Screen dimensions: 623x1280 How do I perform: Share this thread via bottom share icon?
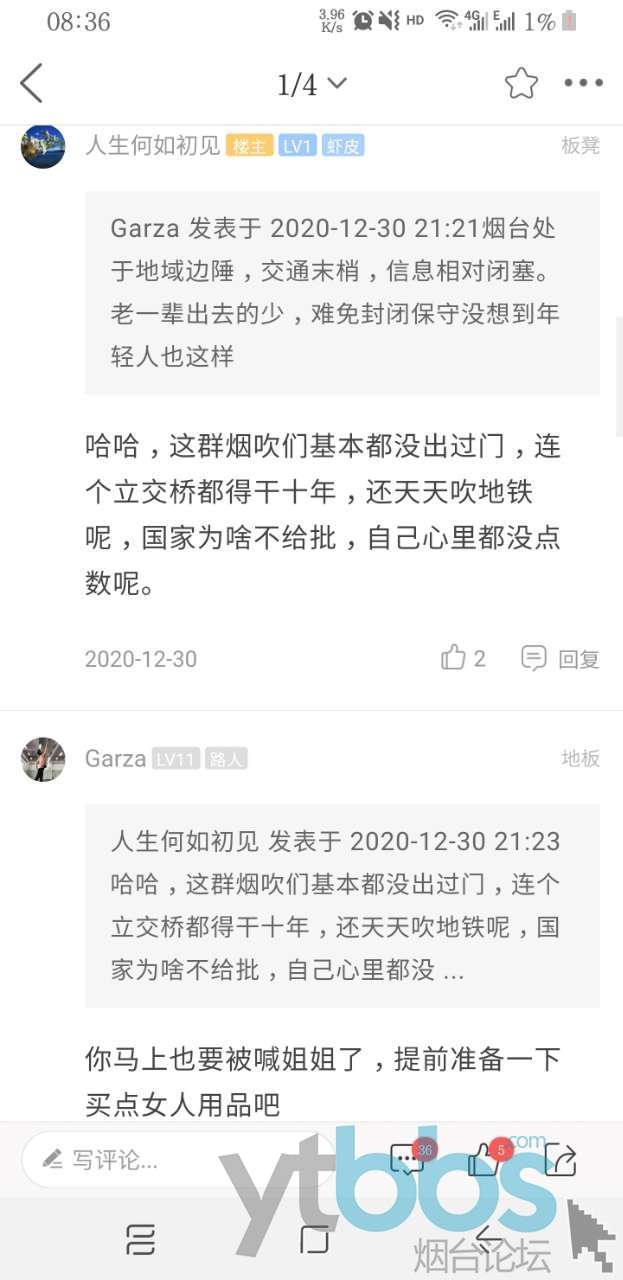(561, 1159)
